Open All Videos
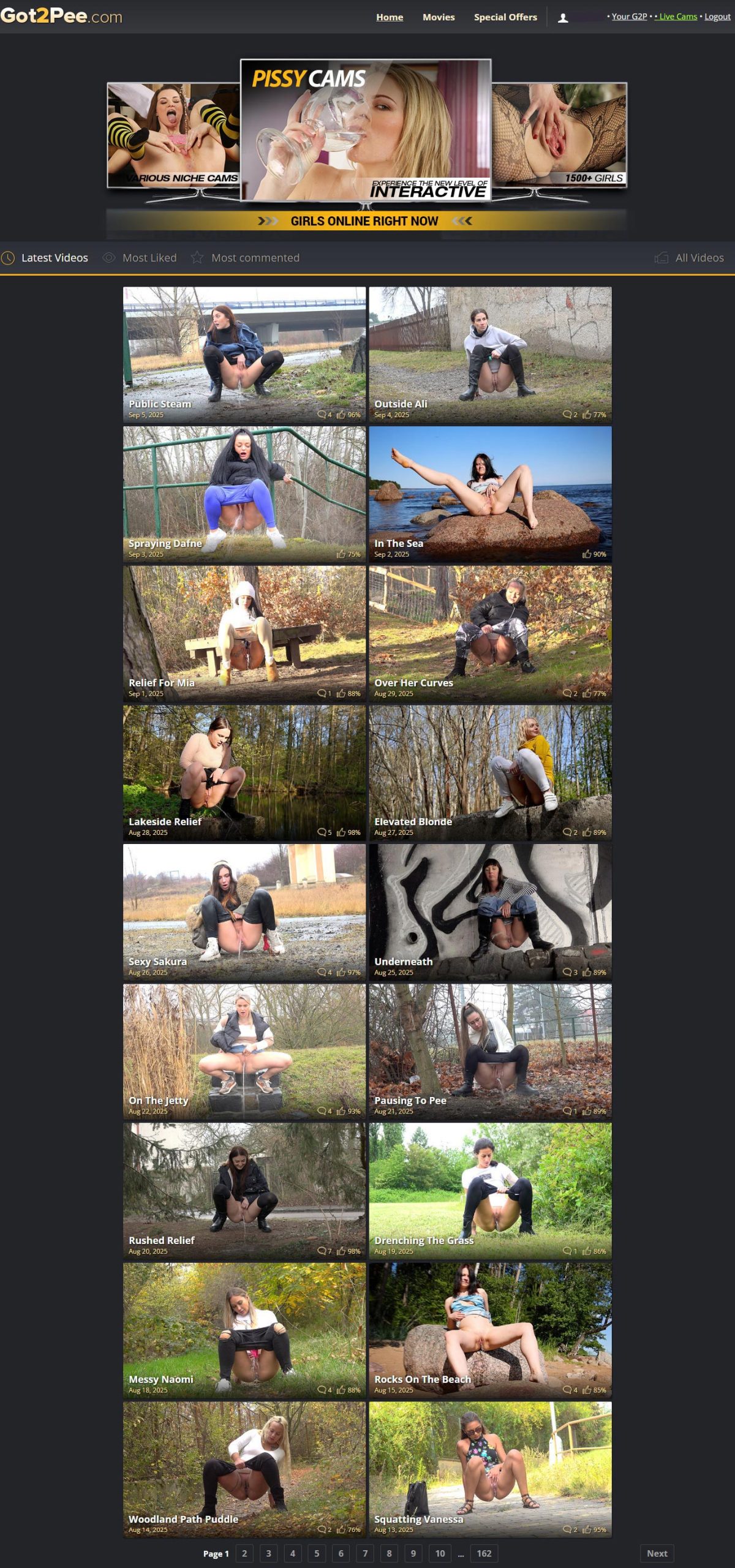 [699, 258]
